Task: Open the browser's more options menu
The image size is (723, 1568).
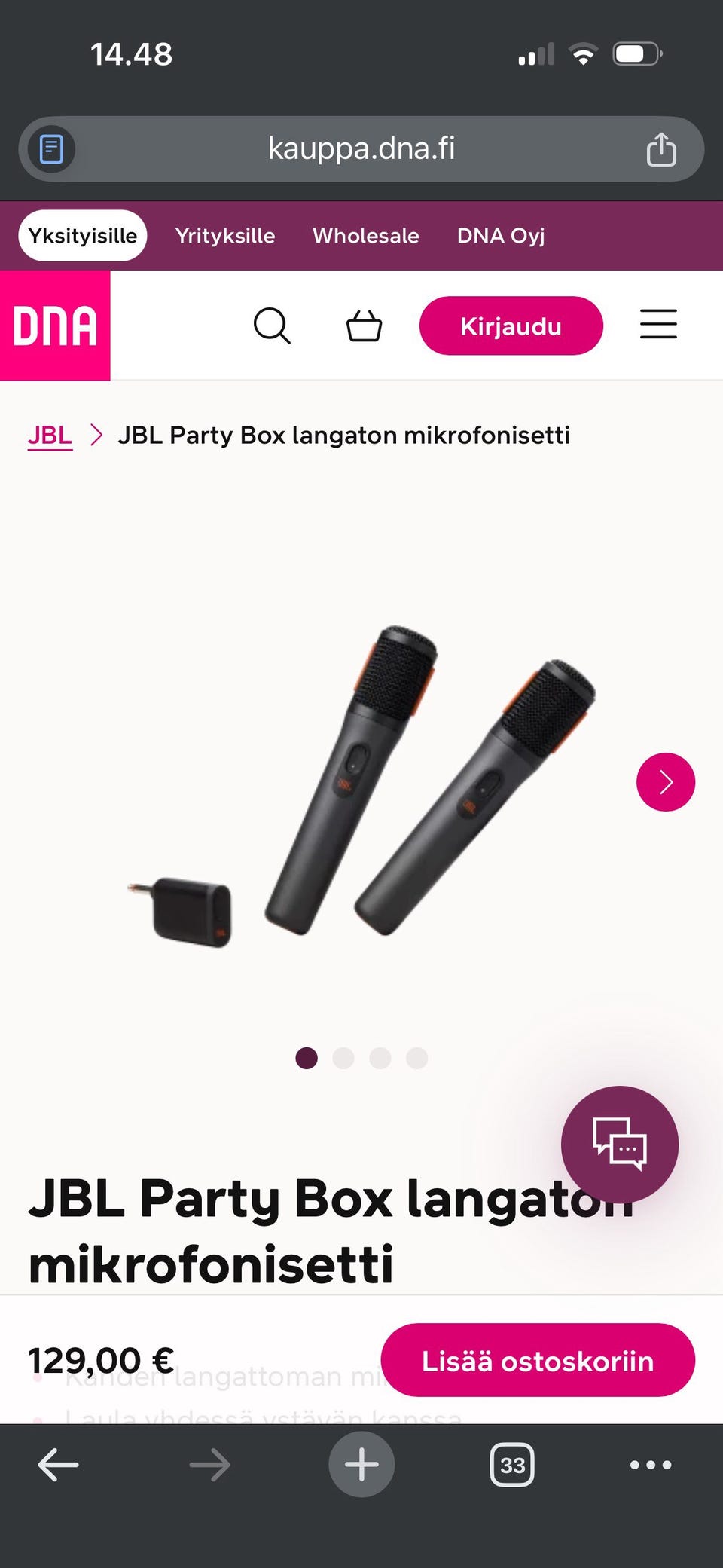Action: [x=650, y=1465]
